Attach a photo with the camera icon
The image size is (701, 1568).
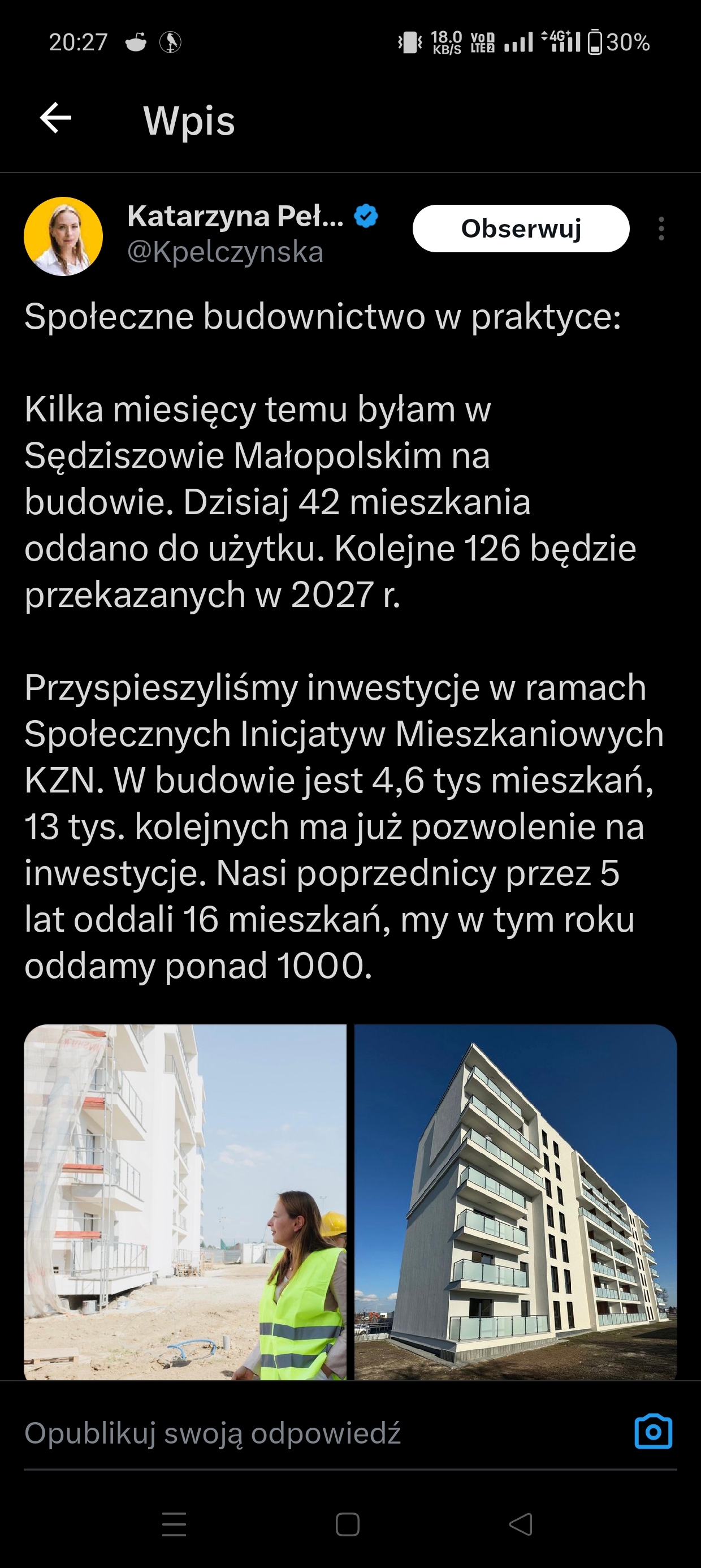click(653, 1432)
